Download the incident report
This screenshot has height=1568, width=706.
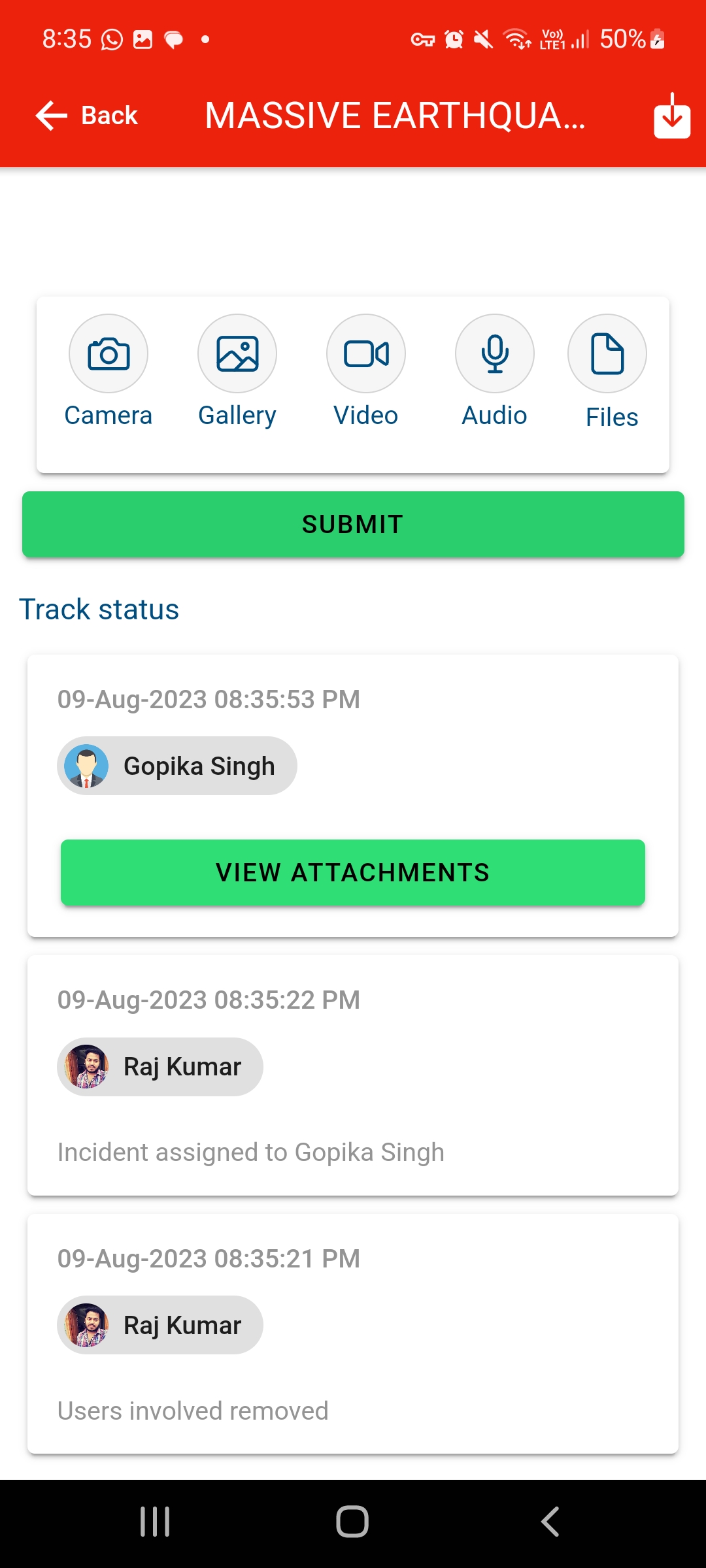(x=671, y=116)
